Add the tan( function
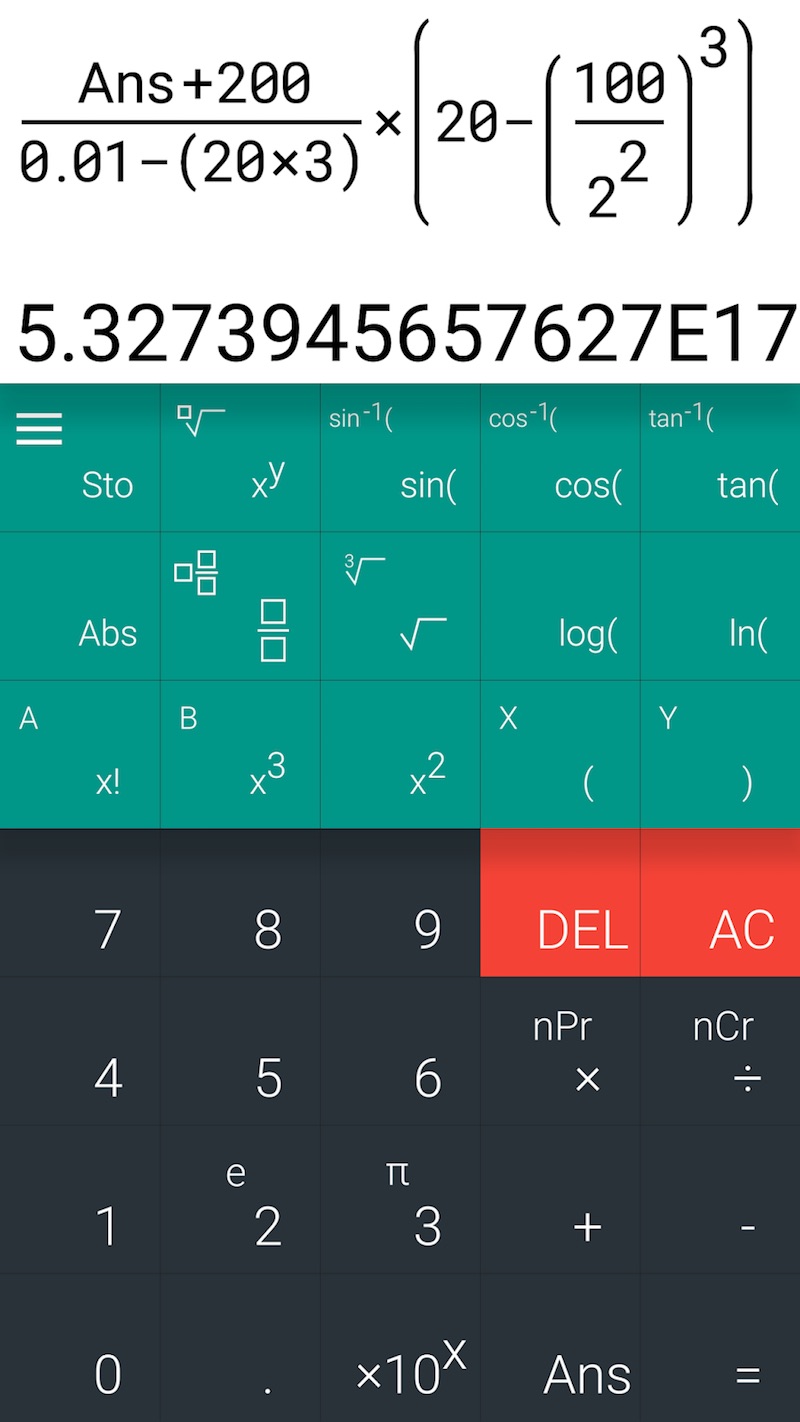This screenshot has width=800, height=1422. pos(720,458)
